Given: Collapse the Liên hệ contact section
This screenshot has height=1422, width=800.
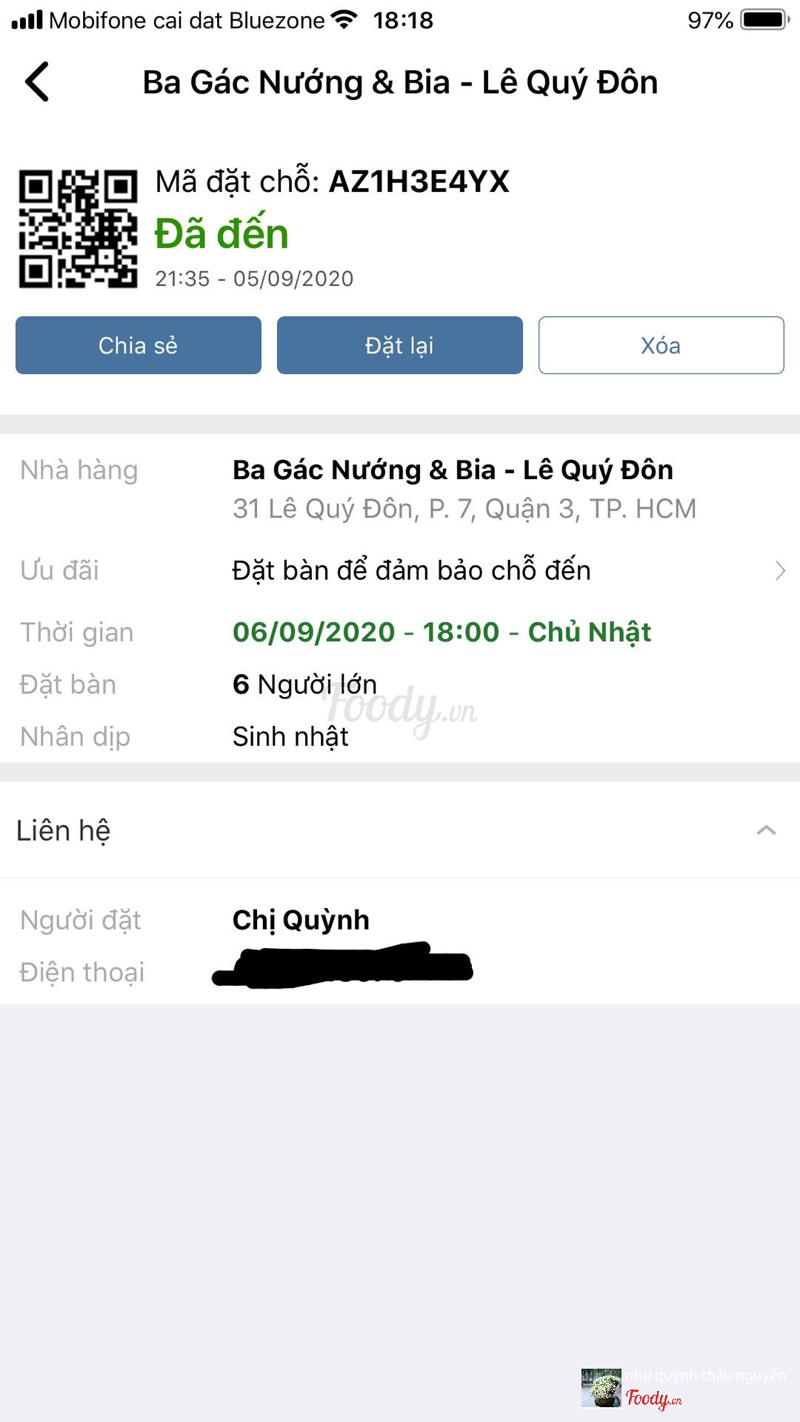Looking at the screenshot, I should click(765, 830).
